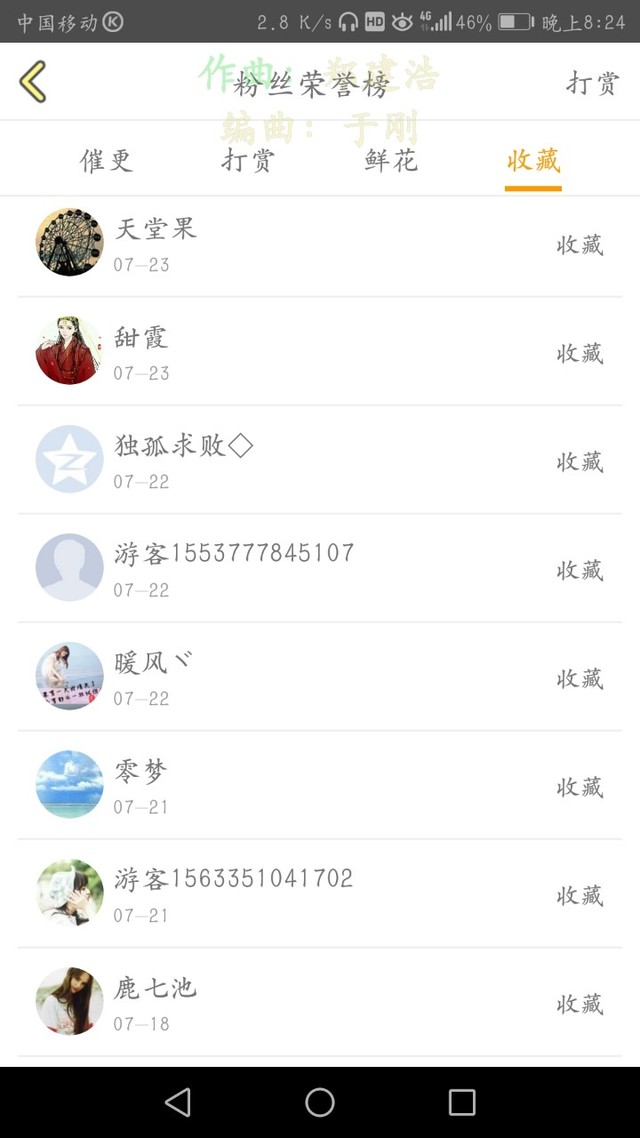This screenshot has width=640, height=1138.
Task: Open the 鲜花 tab
Action: (391, 160)
